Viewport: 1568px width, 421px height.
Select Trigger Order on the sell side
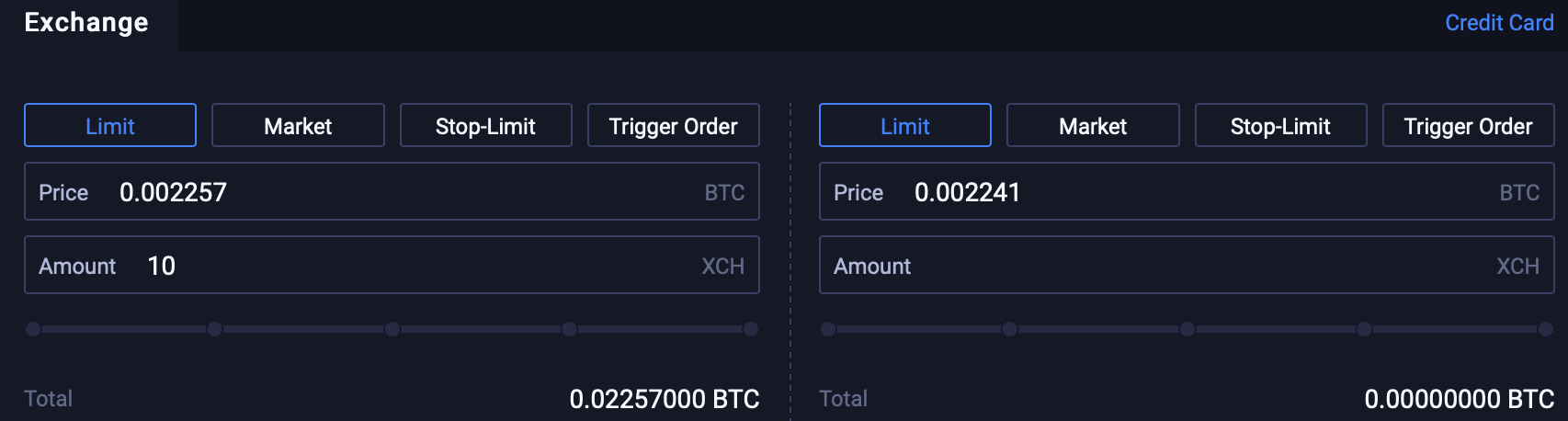coord(1468,126)
